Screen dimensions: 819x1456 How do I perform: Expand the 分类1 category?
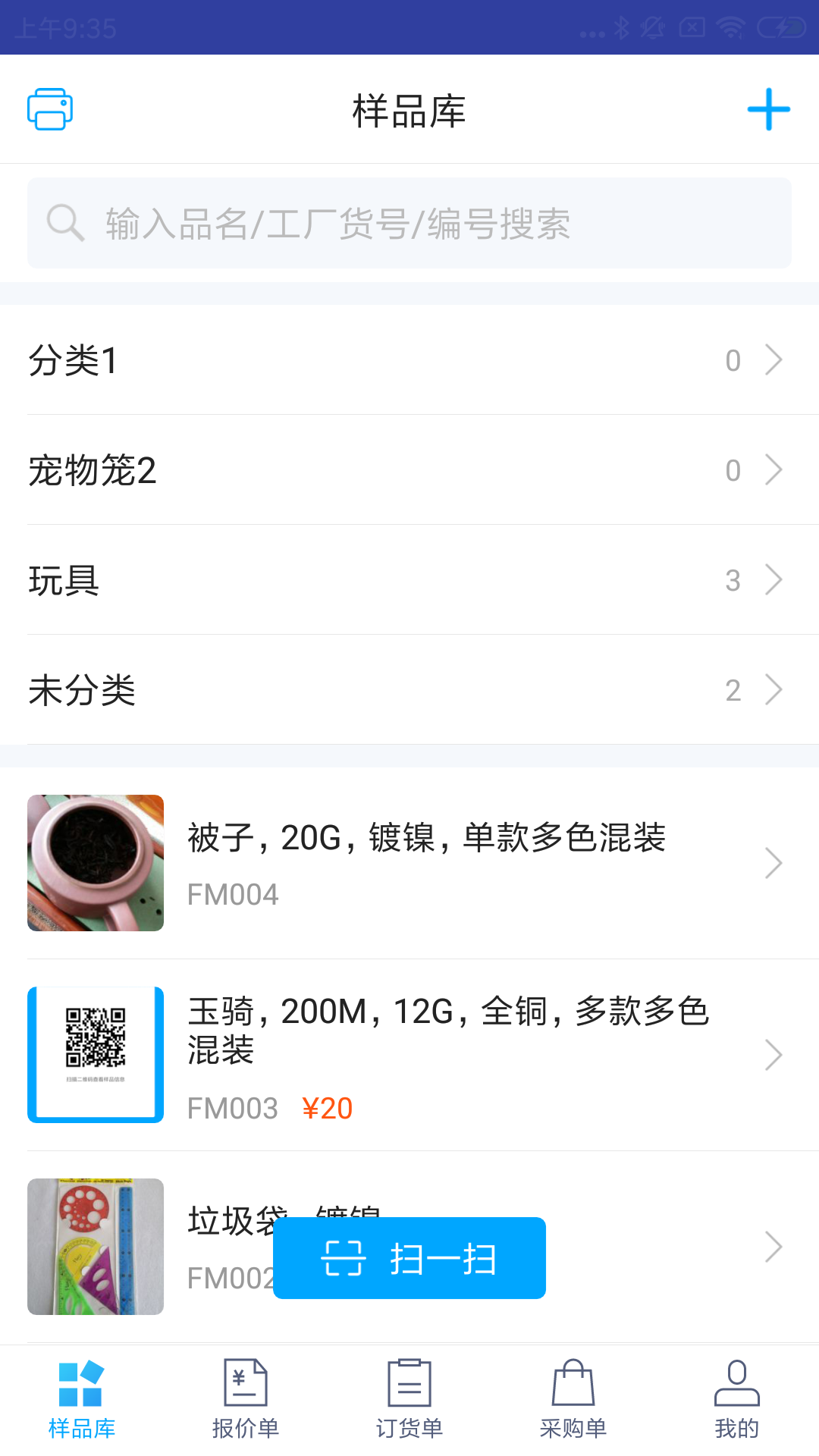pos(409,360)
